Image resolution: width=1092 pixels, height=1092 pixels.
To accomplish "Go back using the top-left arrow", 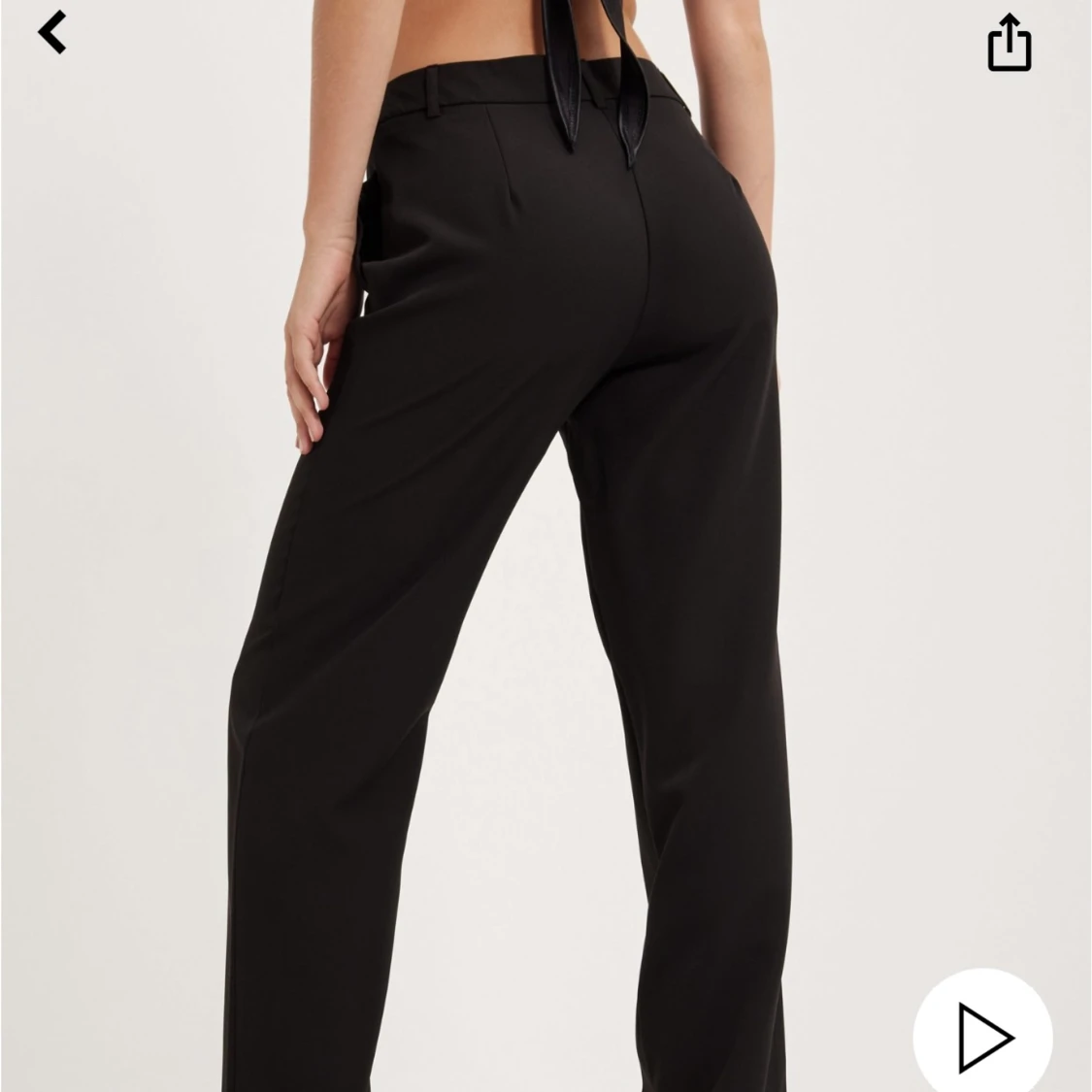I will pyautogui.click(x=52, y=32).
